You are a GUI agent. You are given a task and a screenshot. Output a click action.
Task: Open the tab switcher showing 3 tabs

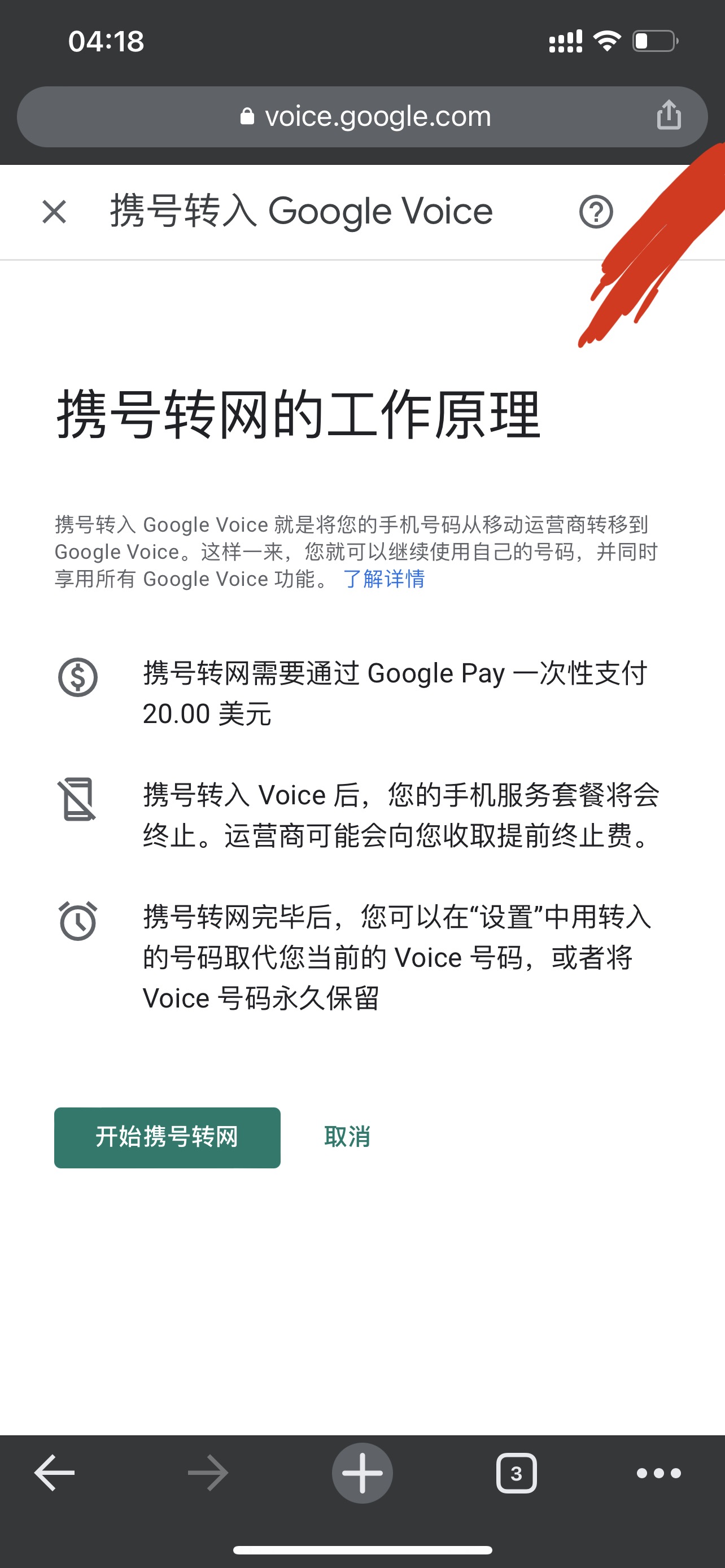pos(516,1473)
